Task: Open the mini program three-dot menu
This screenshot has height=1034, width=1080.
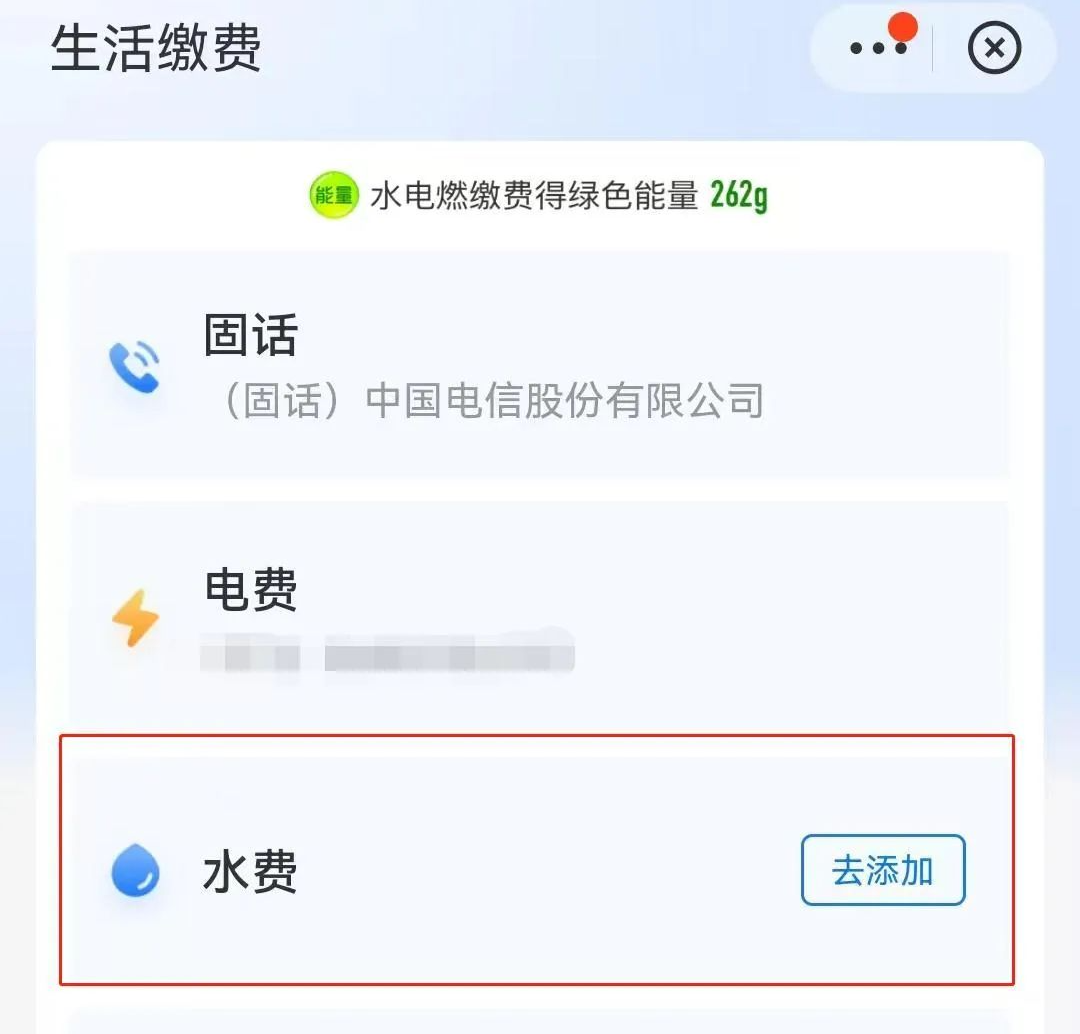Action: coord(878,48)
